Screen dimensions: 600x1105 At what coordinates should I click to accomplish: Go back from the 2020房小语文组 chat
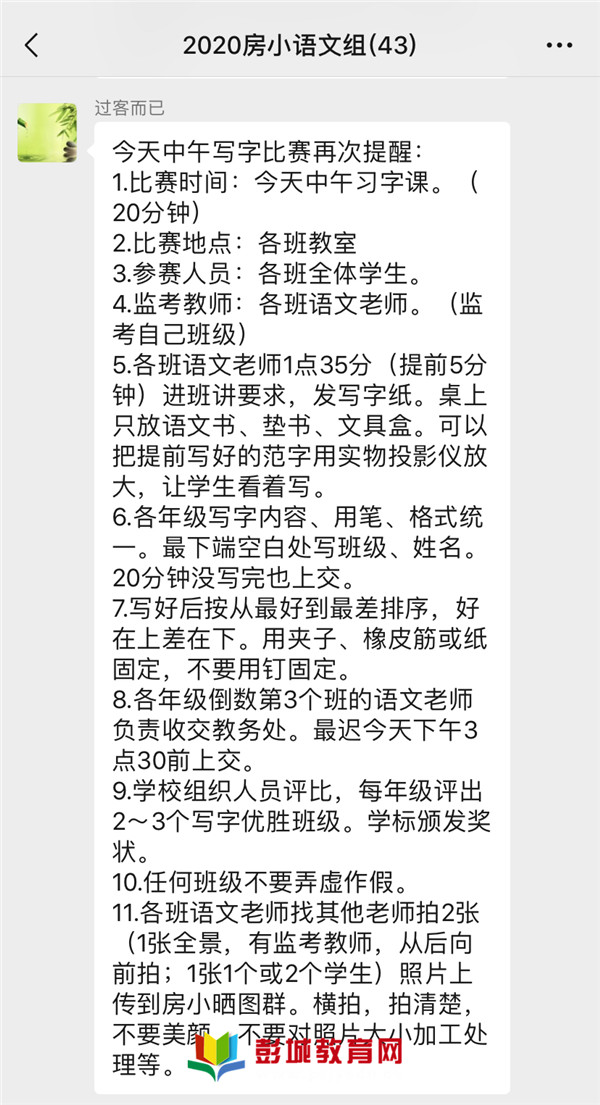click(32, 45)
